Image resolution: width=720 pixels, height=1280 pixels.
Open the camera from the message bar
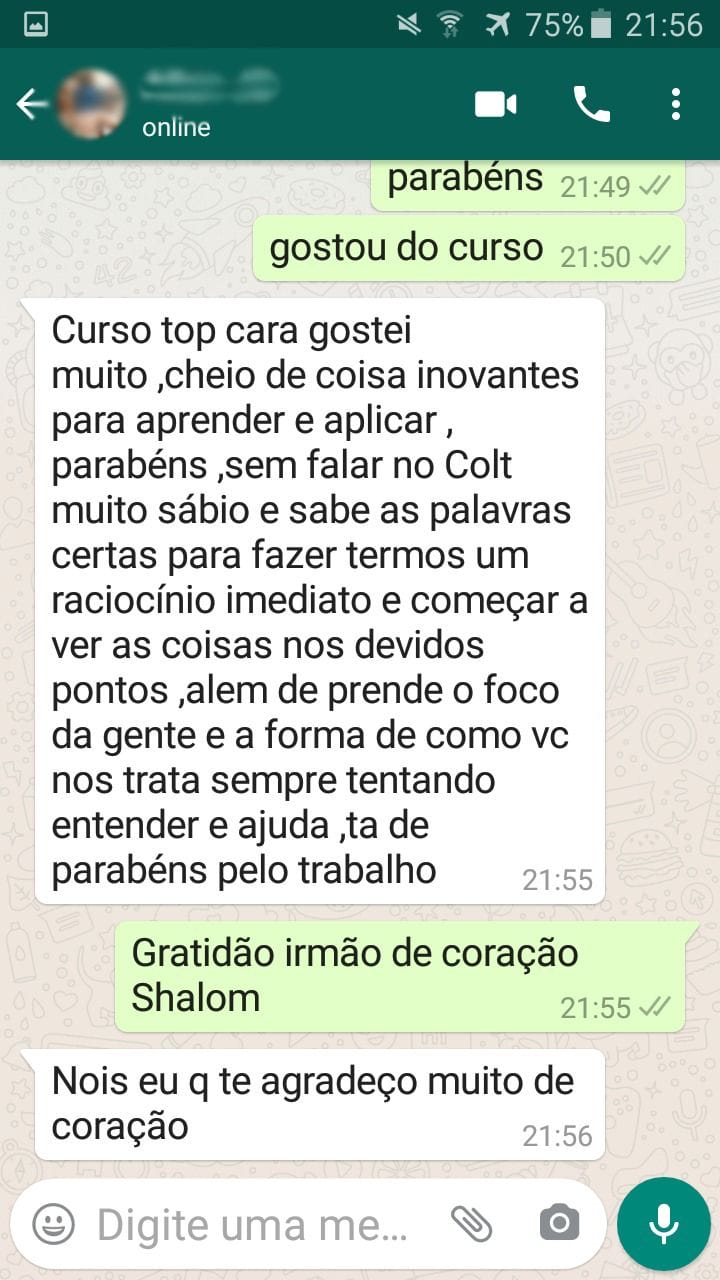(x=559, y=1223)
